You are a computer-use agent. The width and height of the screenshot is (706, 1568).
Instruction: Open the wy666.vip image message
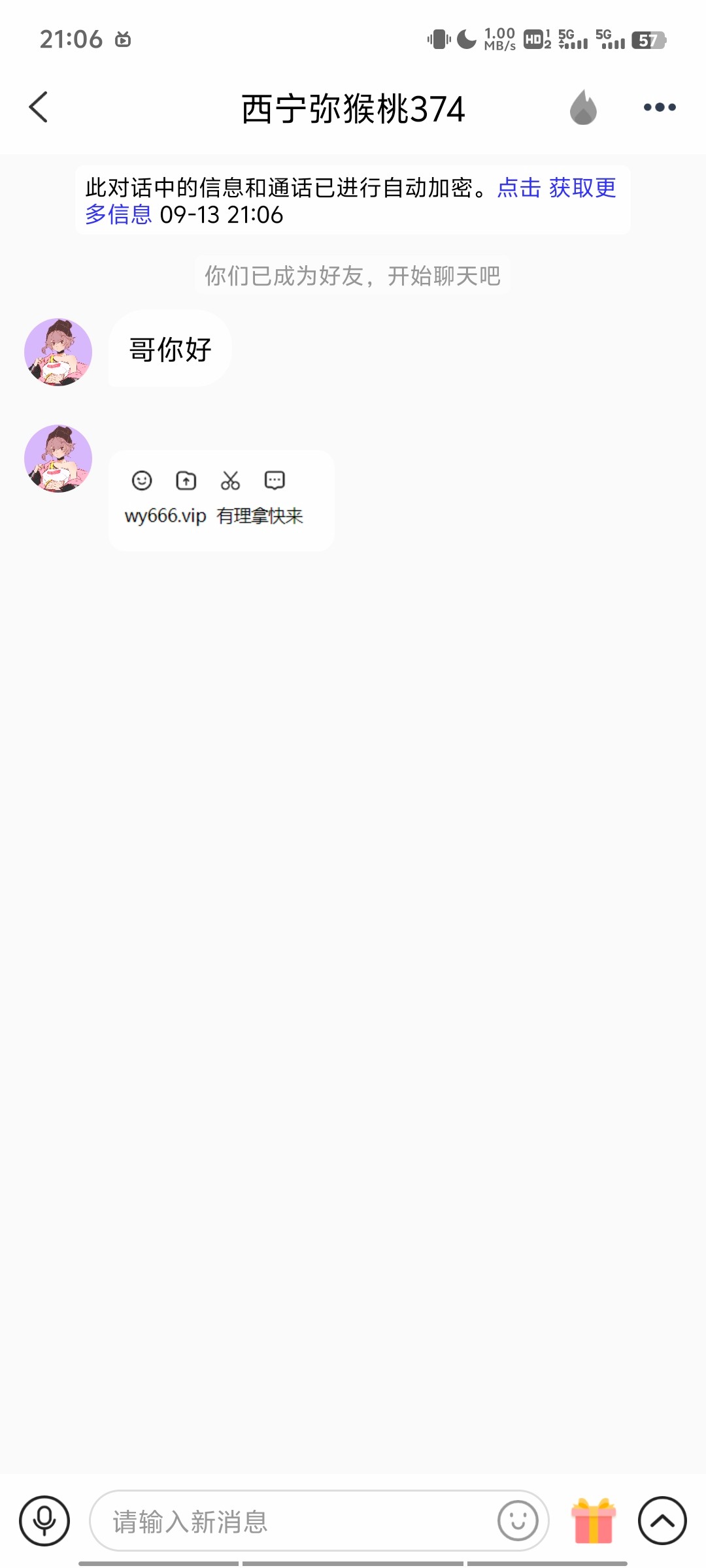[221, 500]
